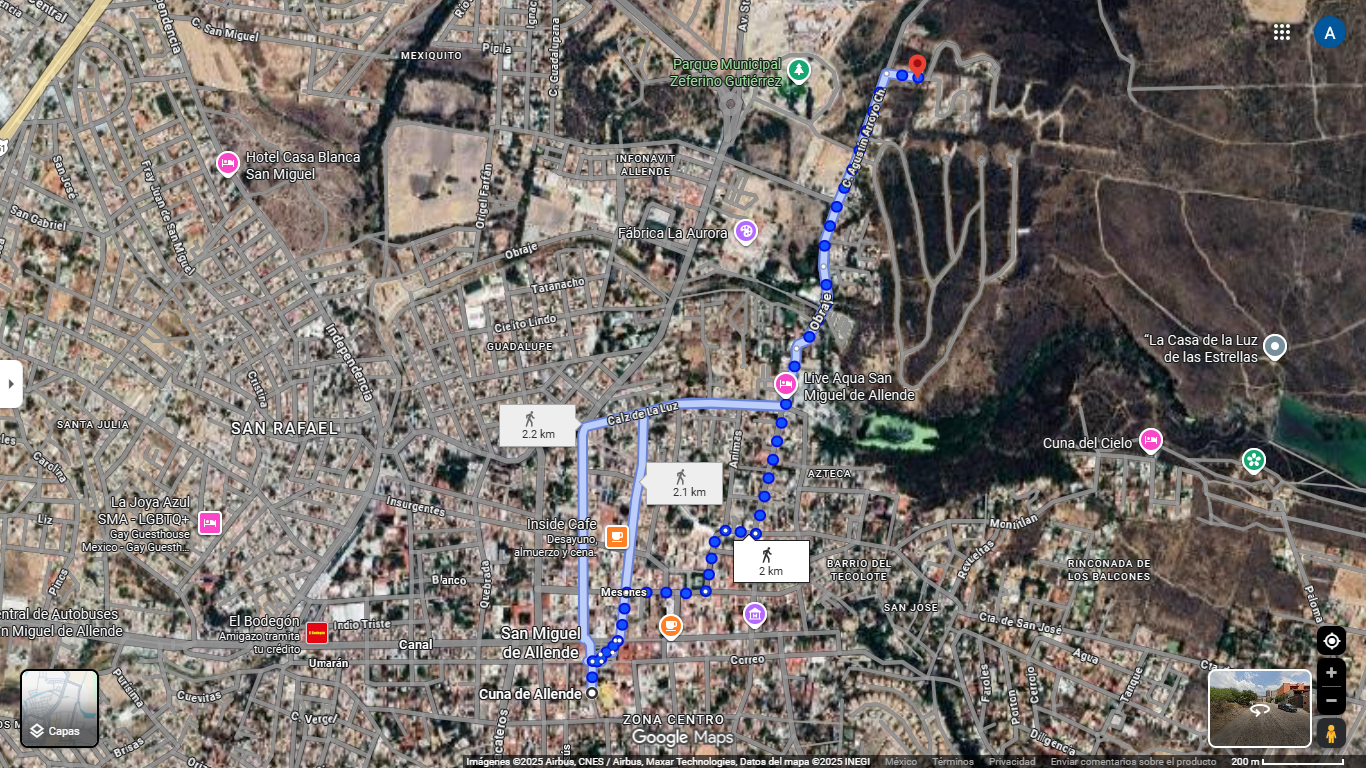
Task: Open the Fábrica La Aurora place pin
Action: coord(745,232)
